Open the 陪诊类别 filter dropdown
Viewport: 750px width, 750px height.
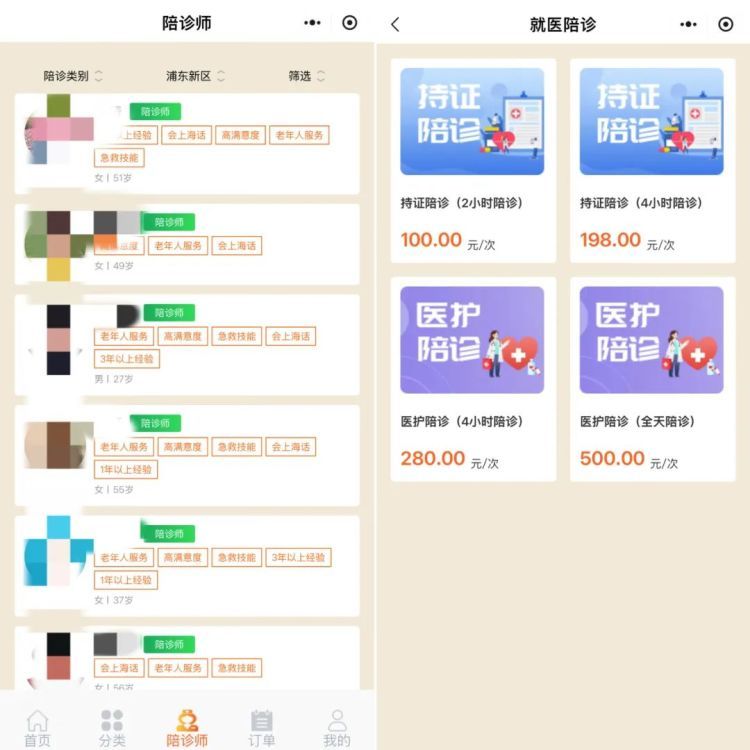click(72, 76)
